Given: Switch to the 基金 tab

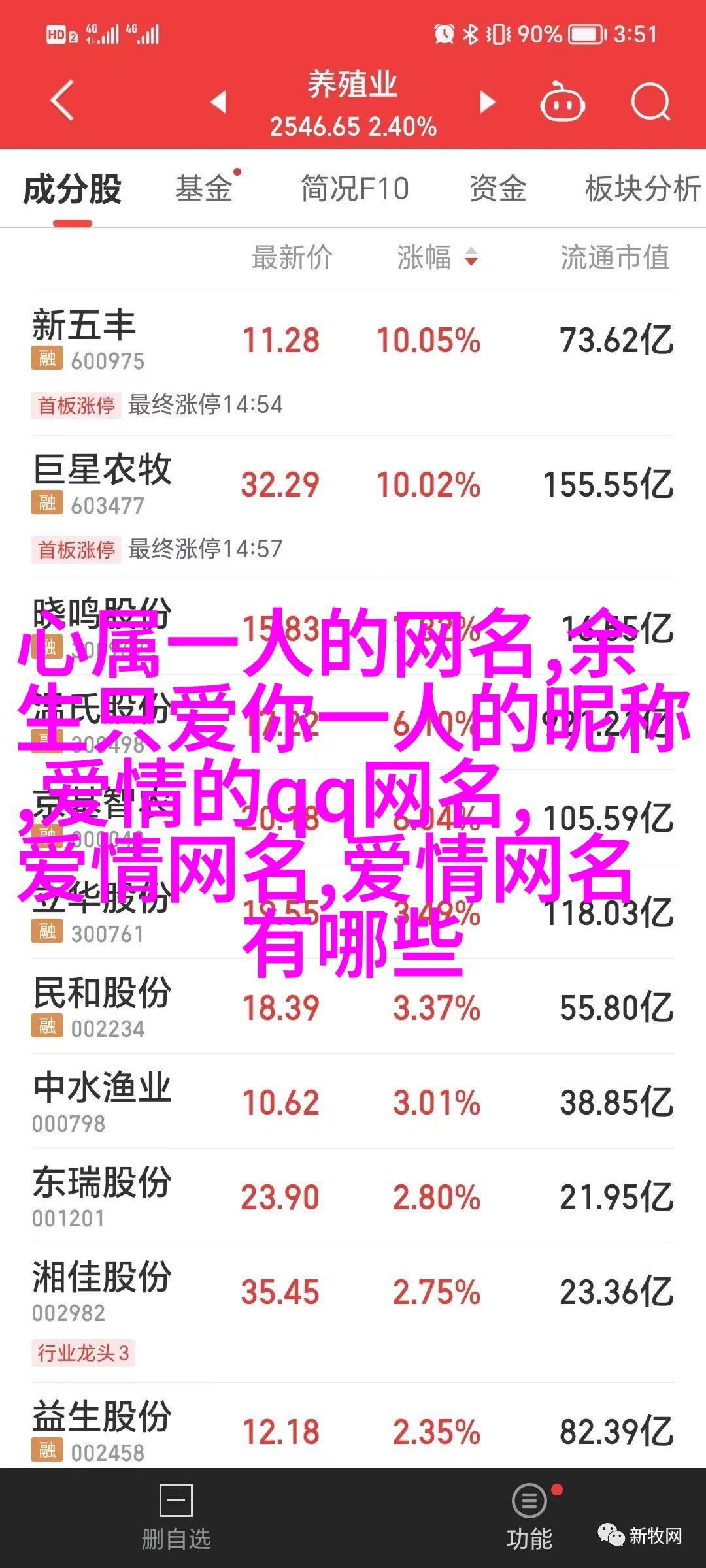Looking at the screenshot, I should coord(204,189).
